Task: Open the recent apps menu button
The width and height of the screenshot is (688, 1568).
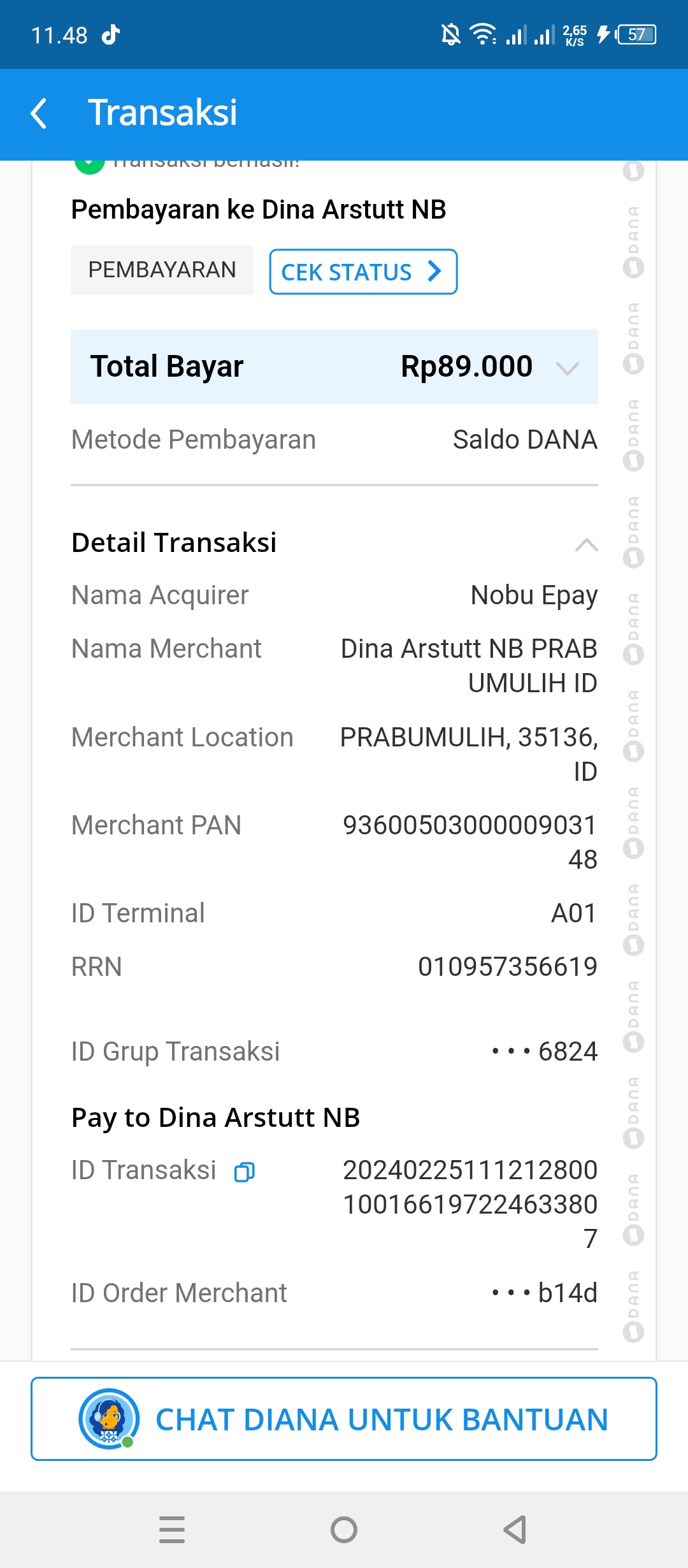Action: point(172,1529)
